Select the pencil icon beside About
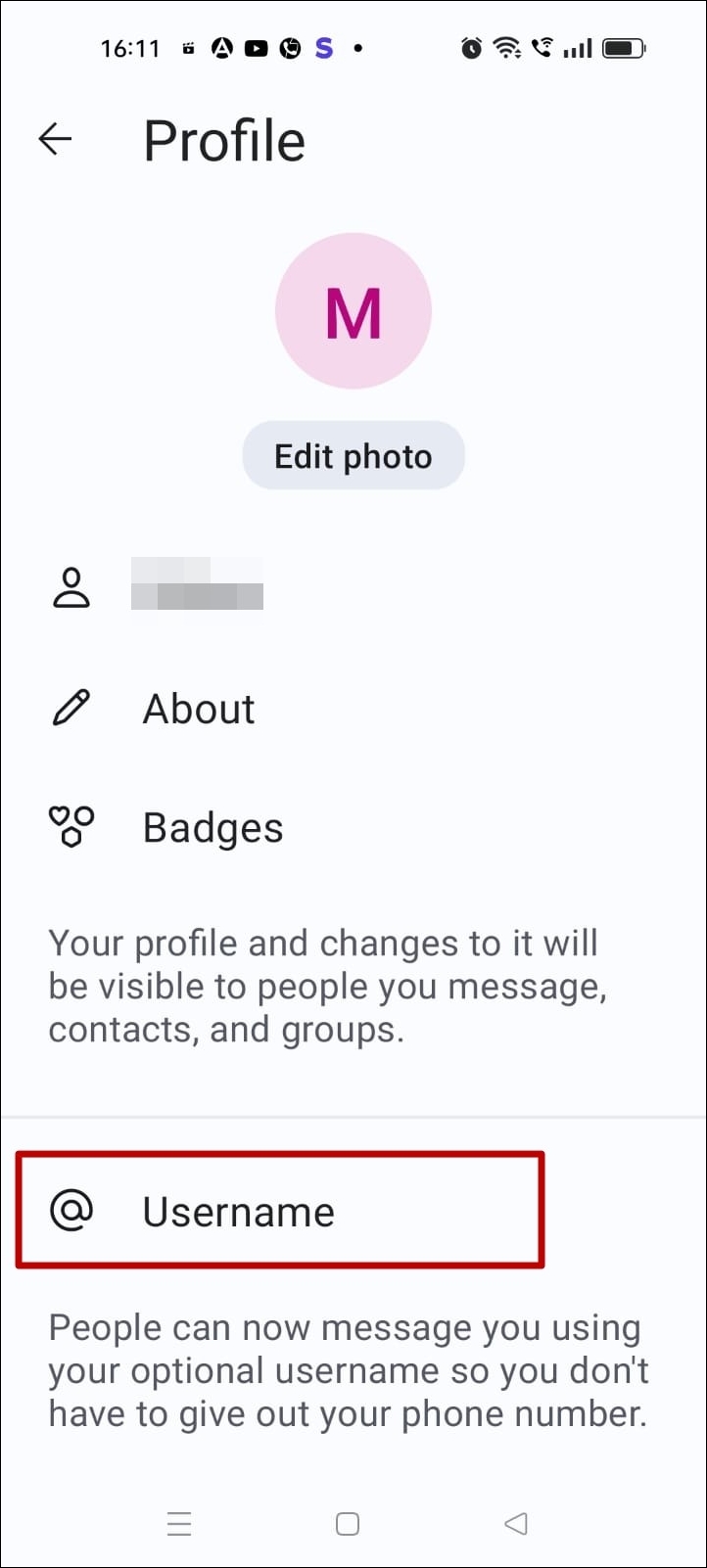Viewport: 707px width, 1568px height. 71,708
